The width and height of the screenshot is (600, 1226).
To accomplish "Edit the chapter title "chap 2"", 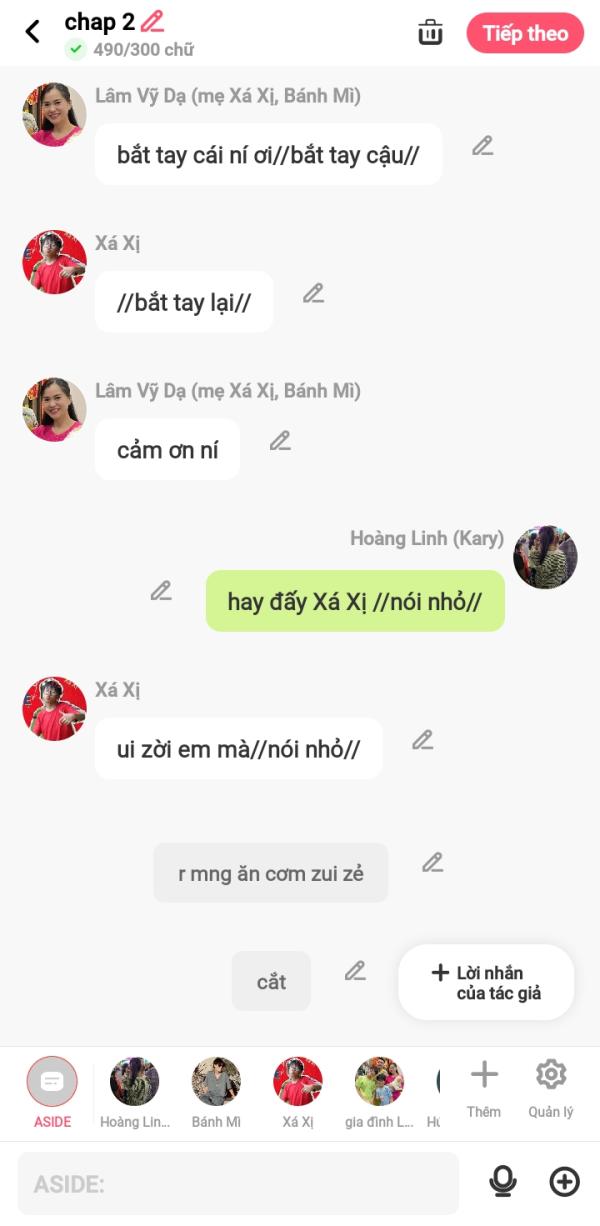I will (x=152, y=21).
